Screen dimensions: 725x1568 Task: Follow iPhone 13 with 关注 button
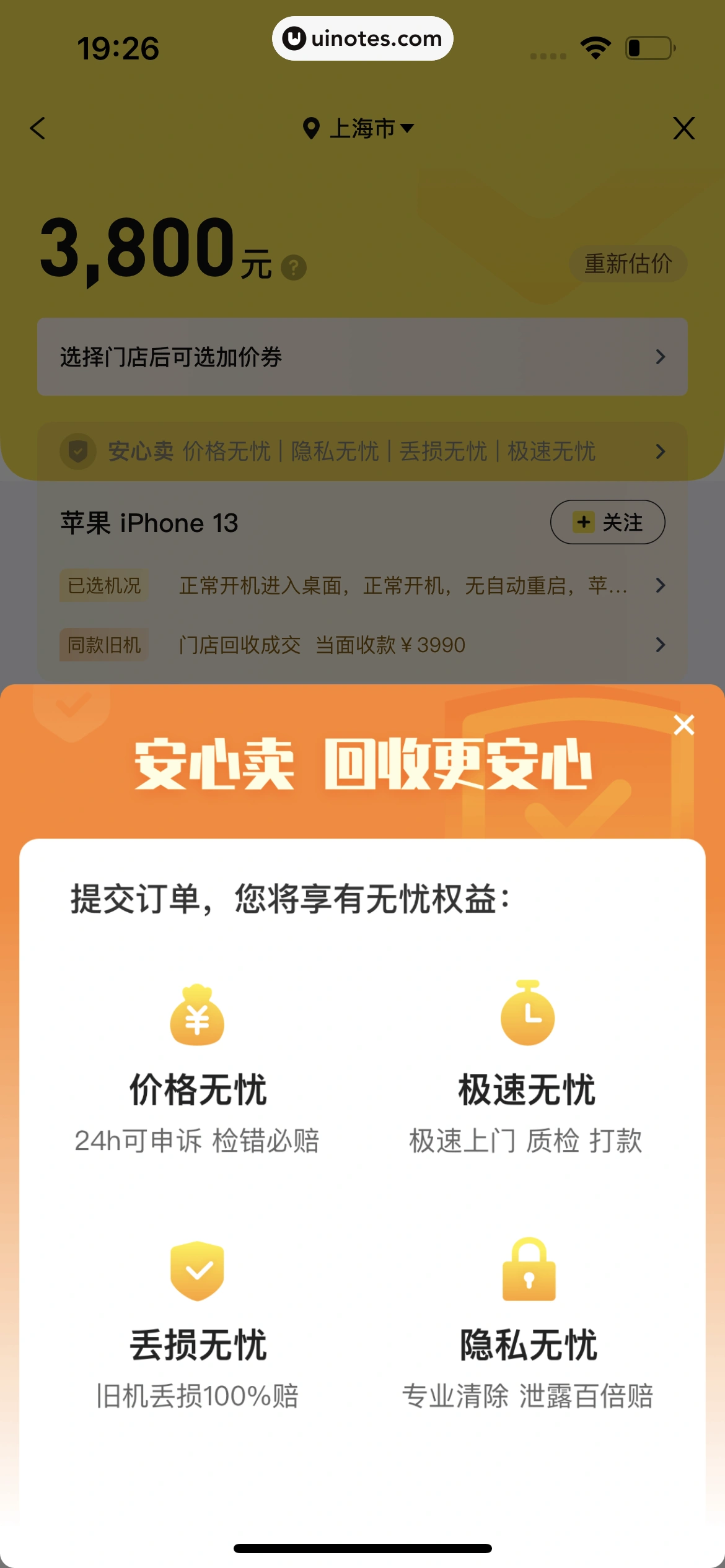pos(607,522)
